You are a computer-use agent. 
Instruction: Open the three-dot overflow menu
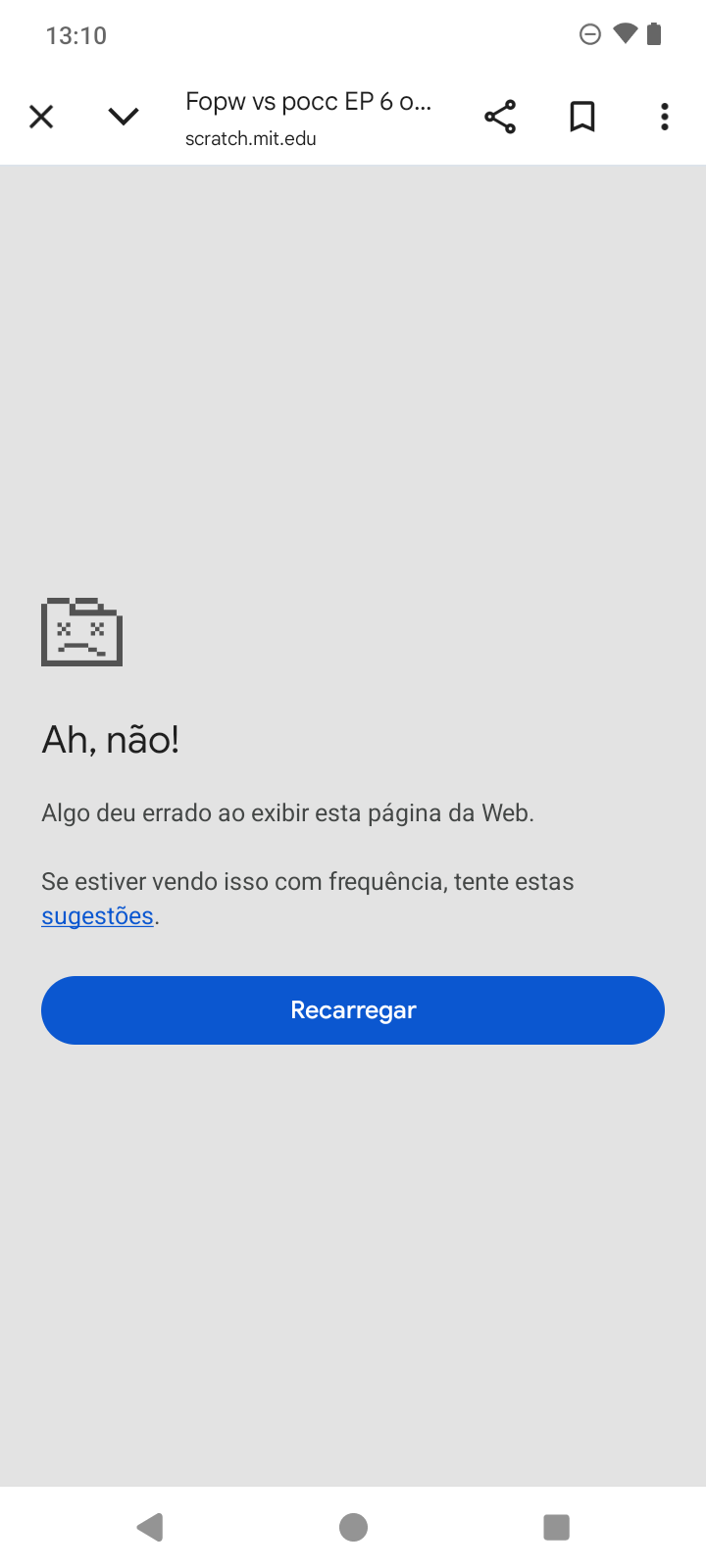pos(665,117)
